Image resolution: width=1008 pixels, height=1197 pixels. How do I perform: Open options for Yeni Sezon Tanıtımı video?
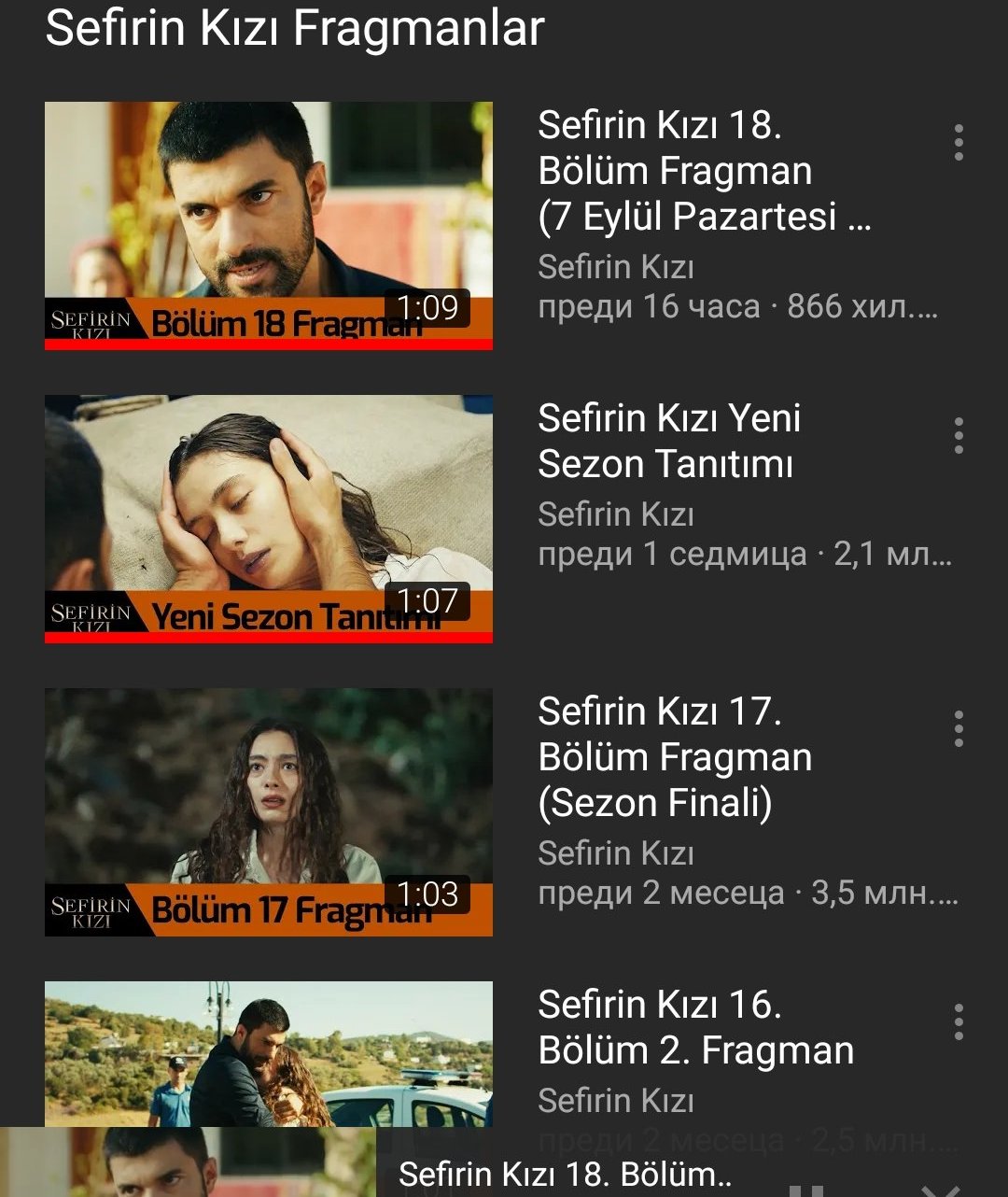coord(959,436)
